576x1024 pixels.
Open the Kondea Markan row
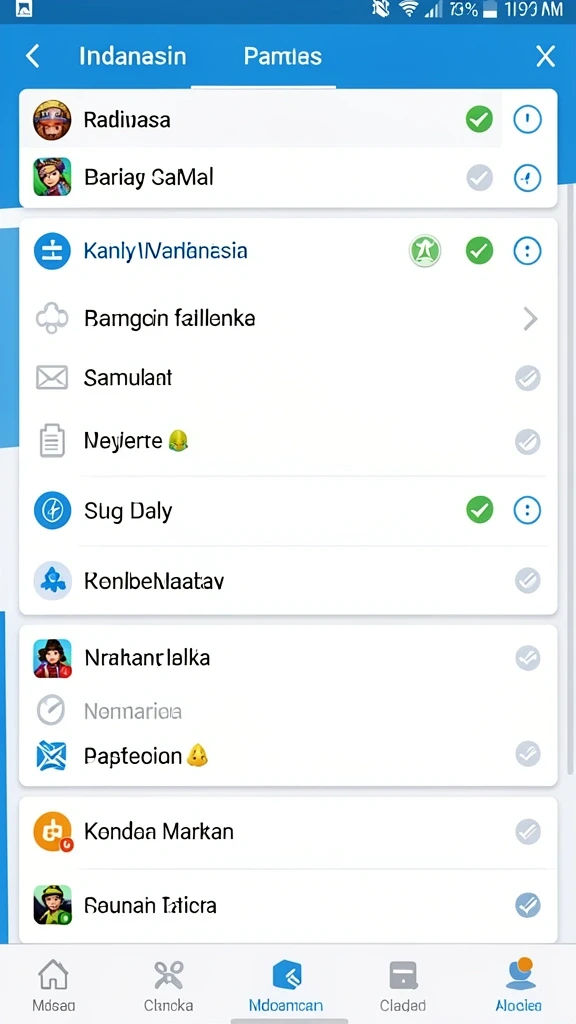pyautogui.click(x=288, y=831)
